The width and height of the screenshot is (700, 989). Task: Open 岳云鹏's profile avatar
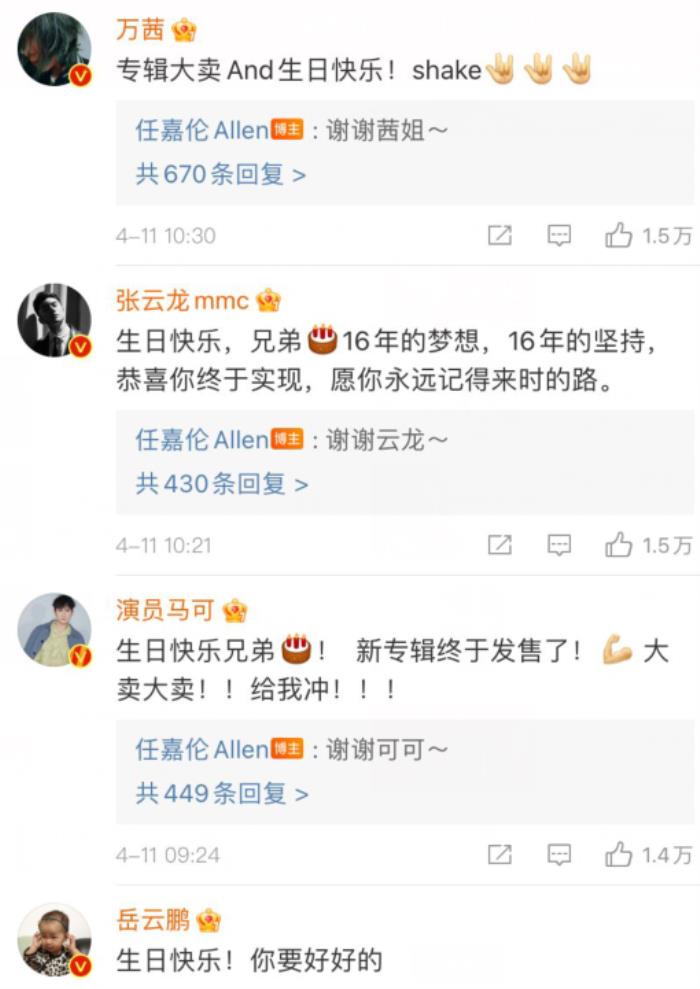pyautogui.click(x=55, y=940)
